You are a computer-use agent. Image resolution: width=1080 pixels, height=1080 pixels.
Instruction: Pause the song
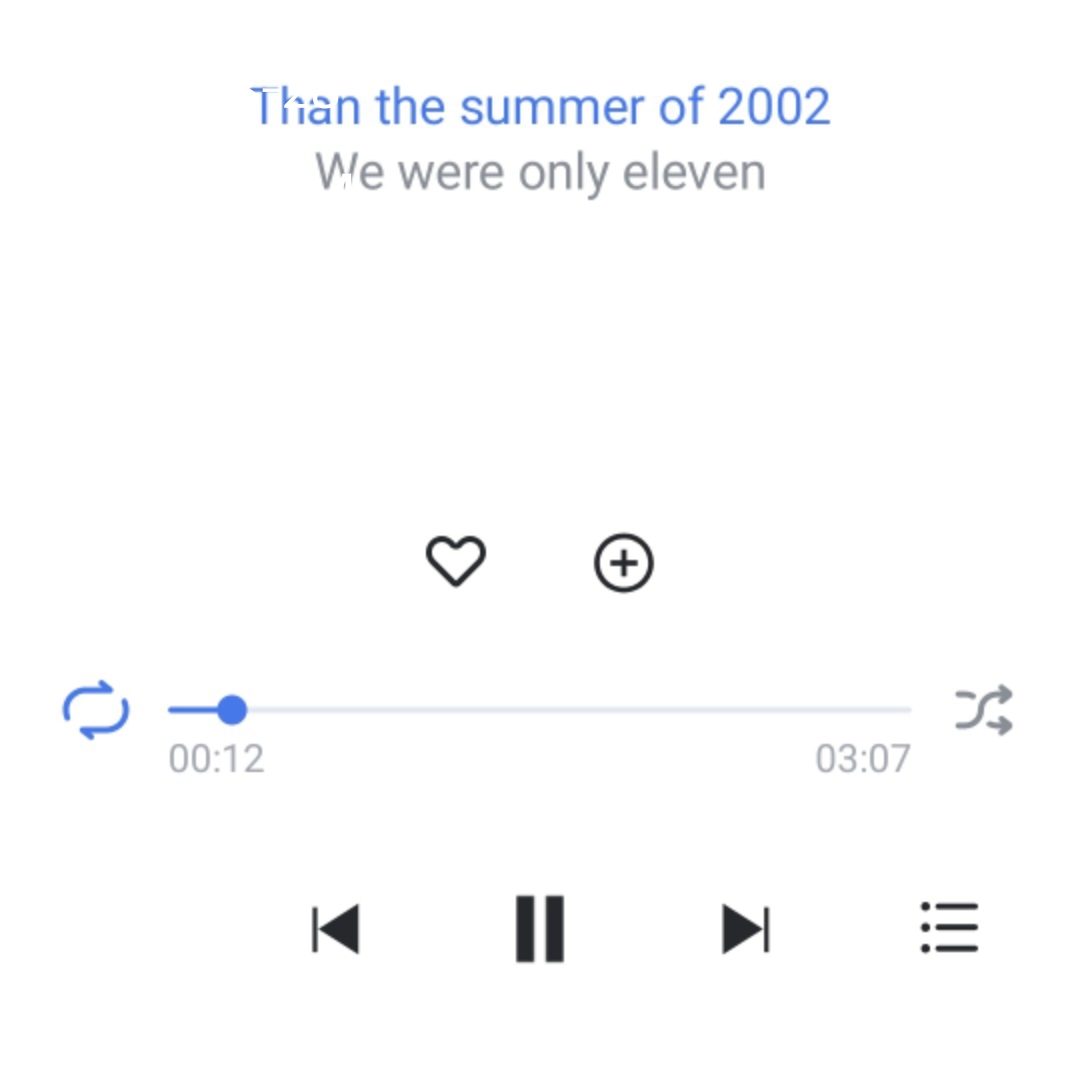coord(540,929)
